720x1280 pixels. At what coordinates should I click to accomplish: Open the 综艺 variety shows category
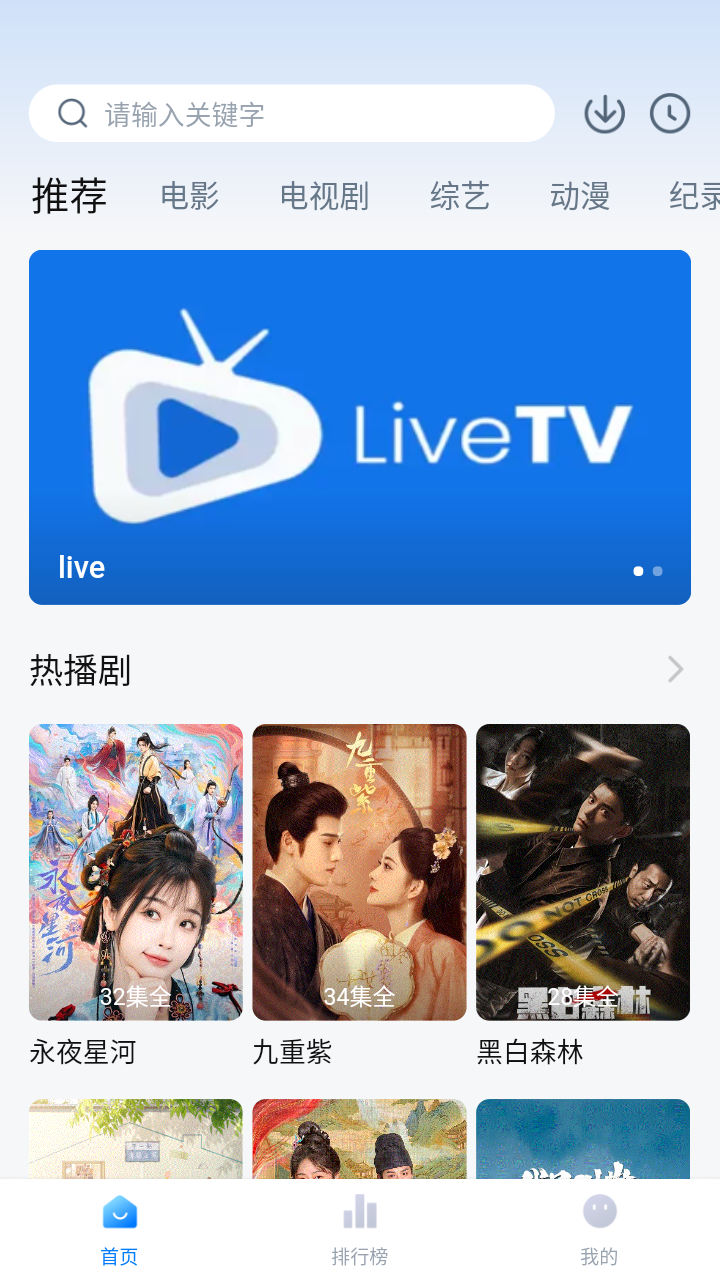[x=459, y=197]
